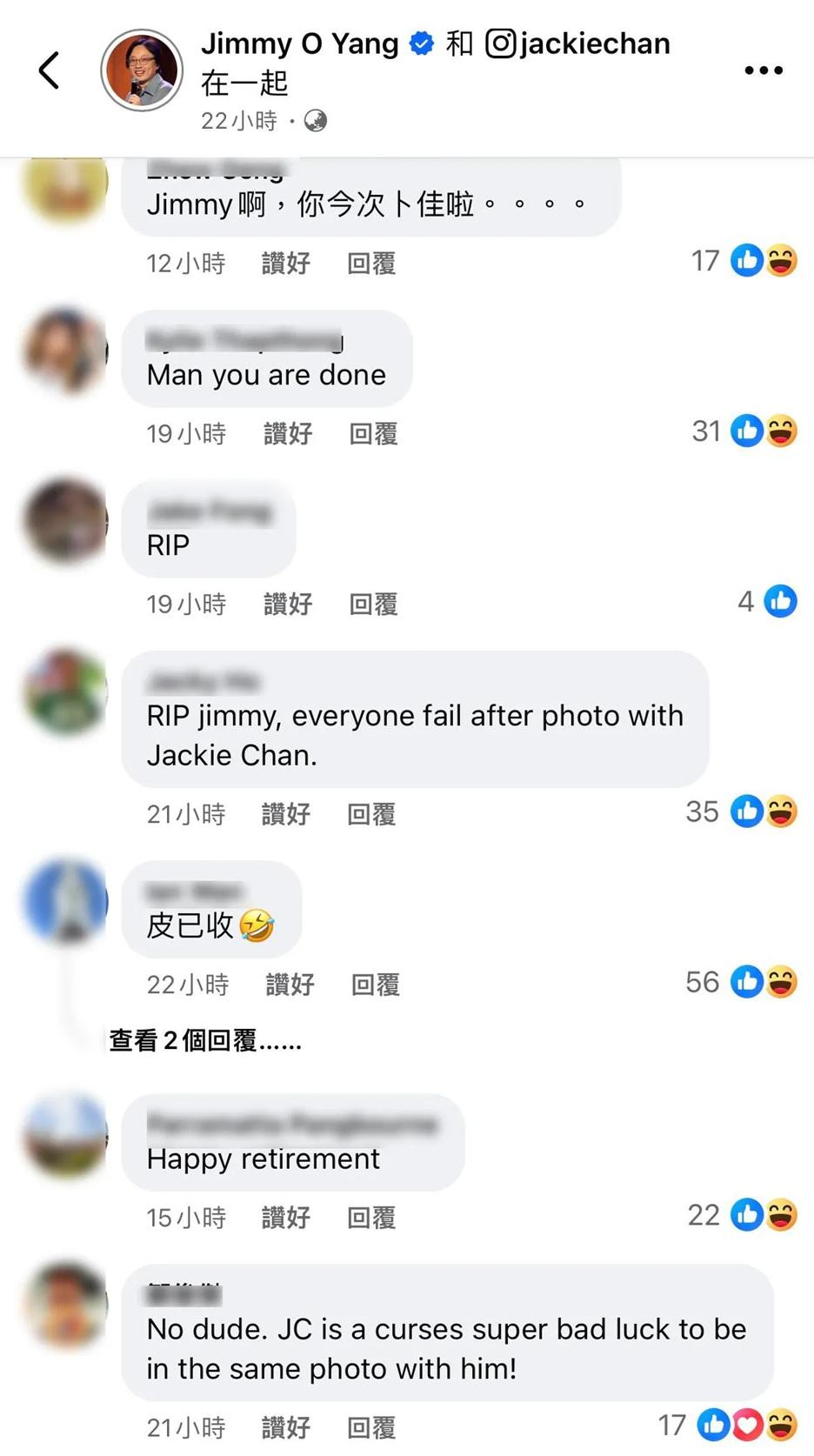The image size is (814, 1456).
Task: Like the 皮已收 comment
Action: pos(289,985)
